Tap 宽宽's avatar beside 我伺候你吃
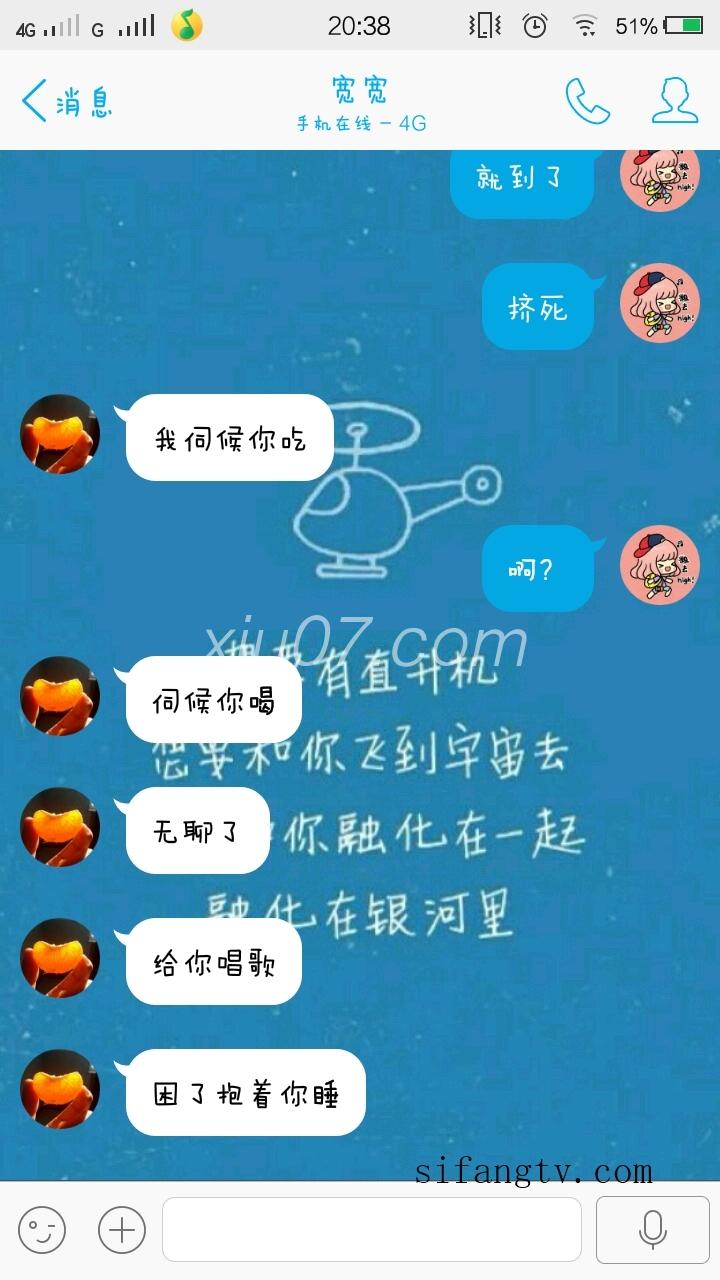 click(60, 434)
